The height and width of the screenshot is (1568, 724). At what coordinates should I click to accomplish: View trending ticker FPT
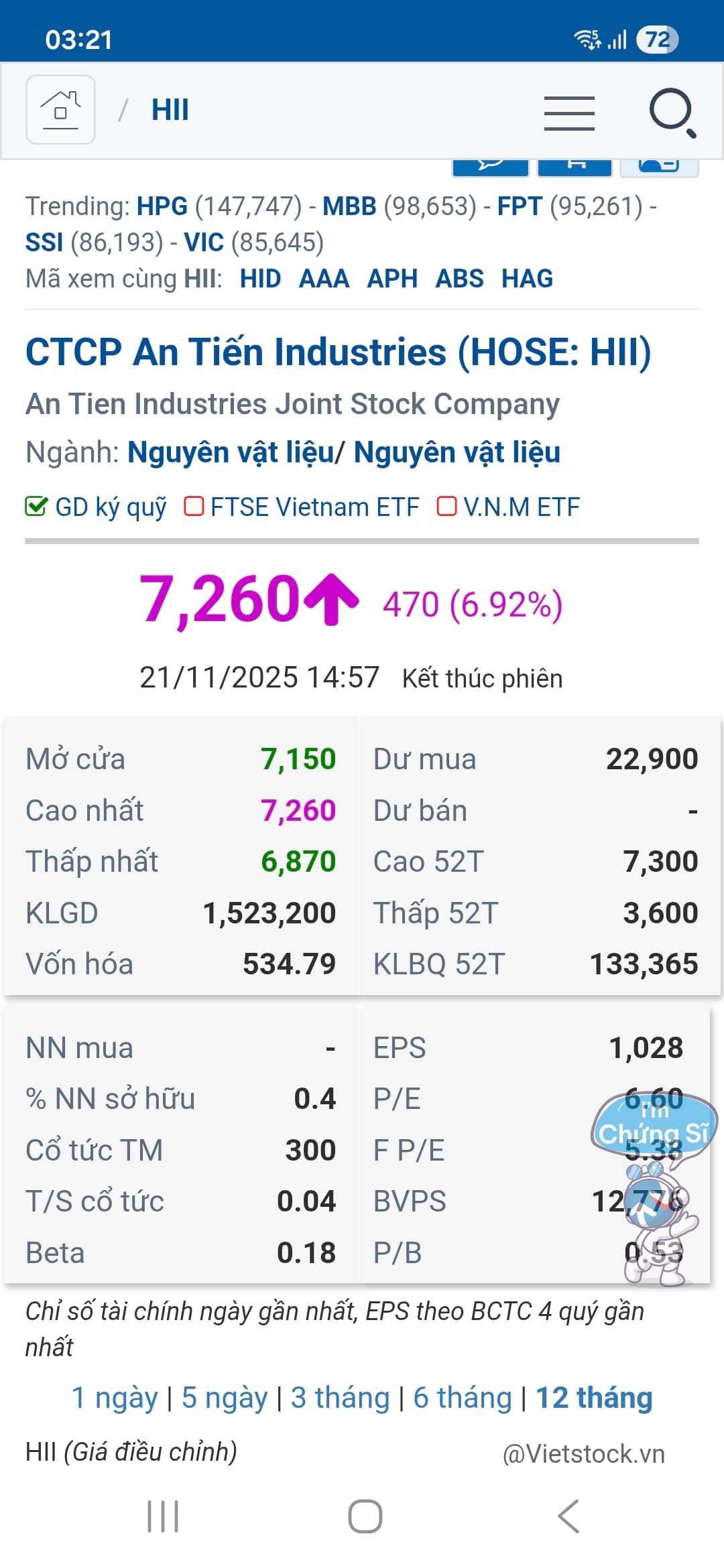(520, 206)
